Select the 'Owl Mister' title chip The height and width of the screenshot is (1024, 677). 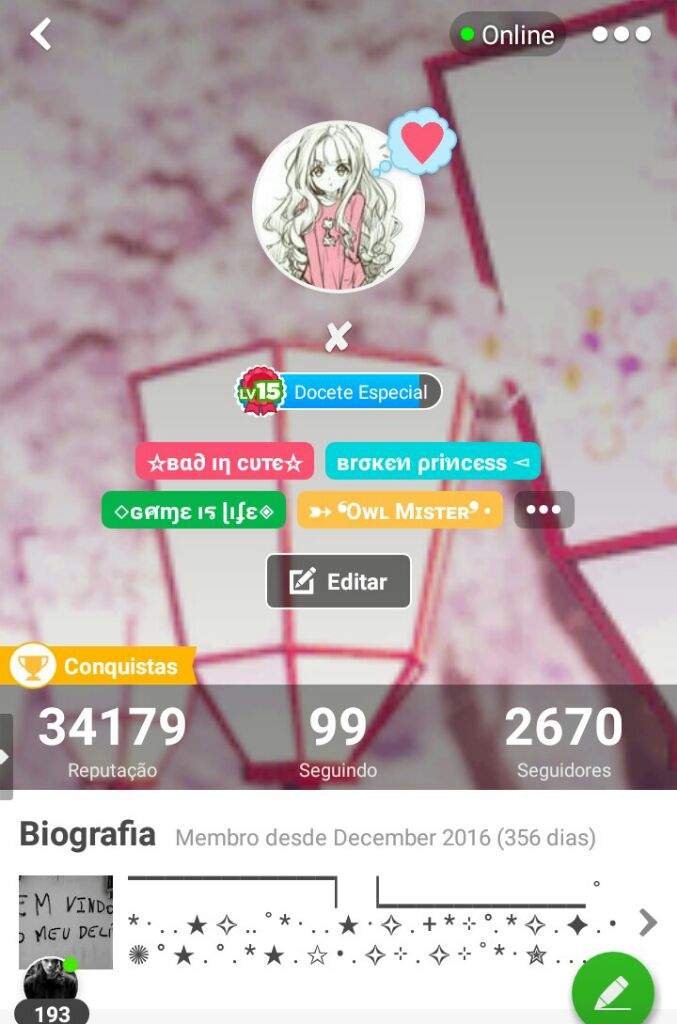[399, 510]
